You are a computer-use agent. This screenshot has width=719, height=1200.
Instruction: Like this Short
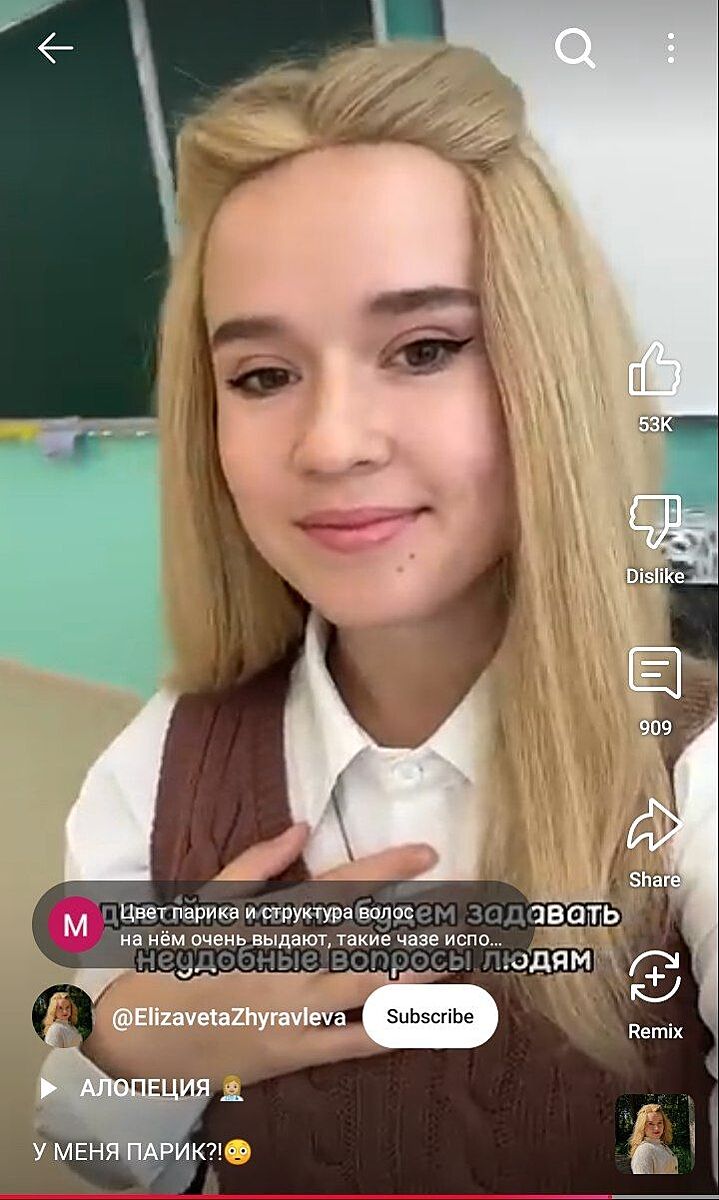pyautogui.click(x=655, y=371)
